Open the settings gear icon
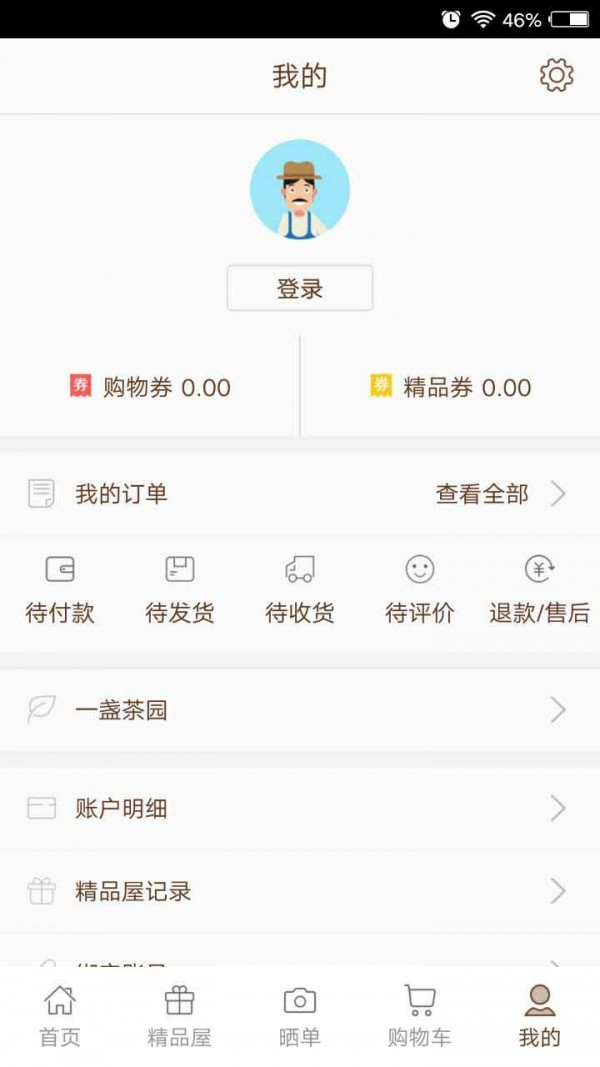 click(556, 76)
